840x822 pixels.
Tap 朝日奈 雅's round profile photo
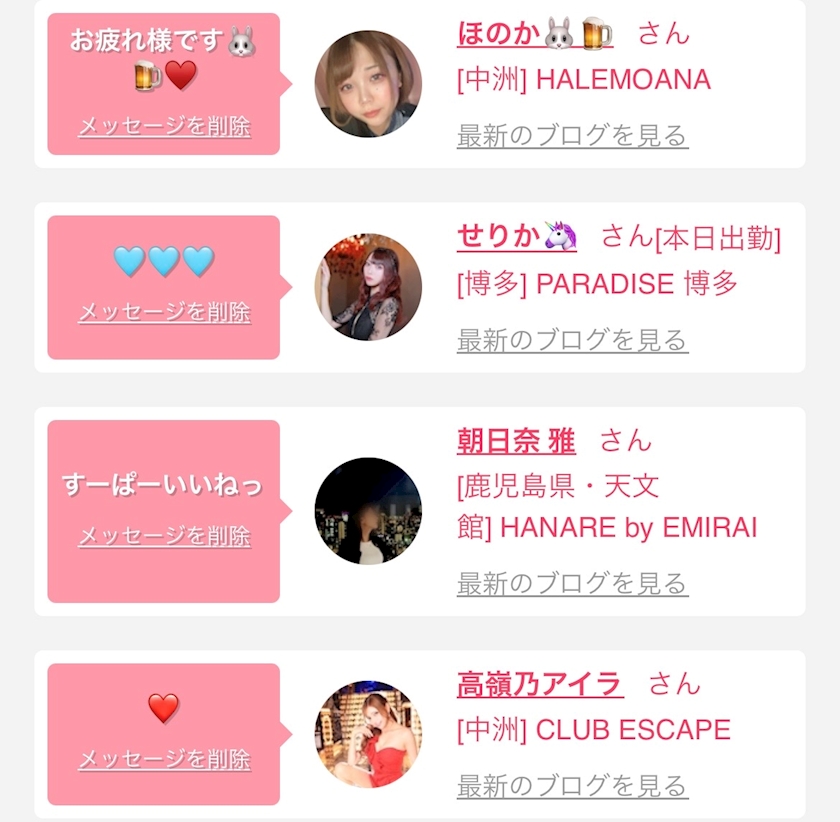(368, 511)
